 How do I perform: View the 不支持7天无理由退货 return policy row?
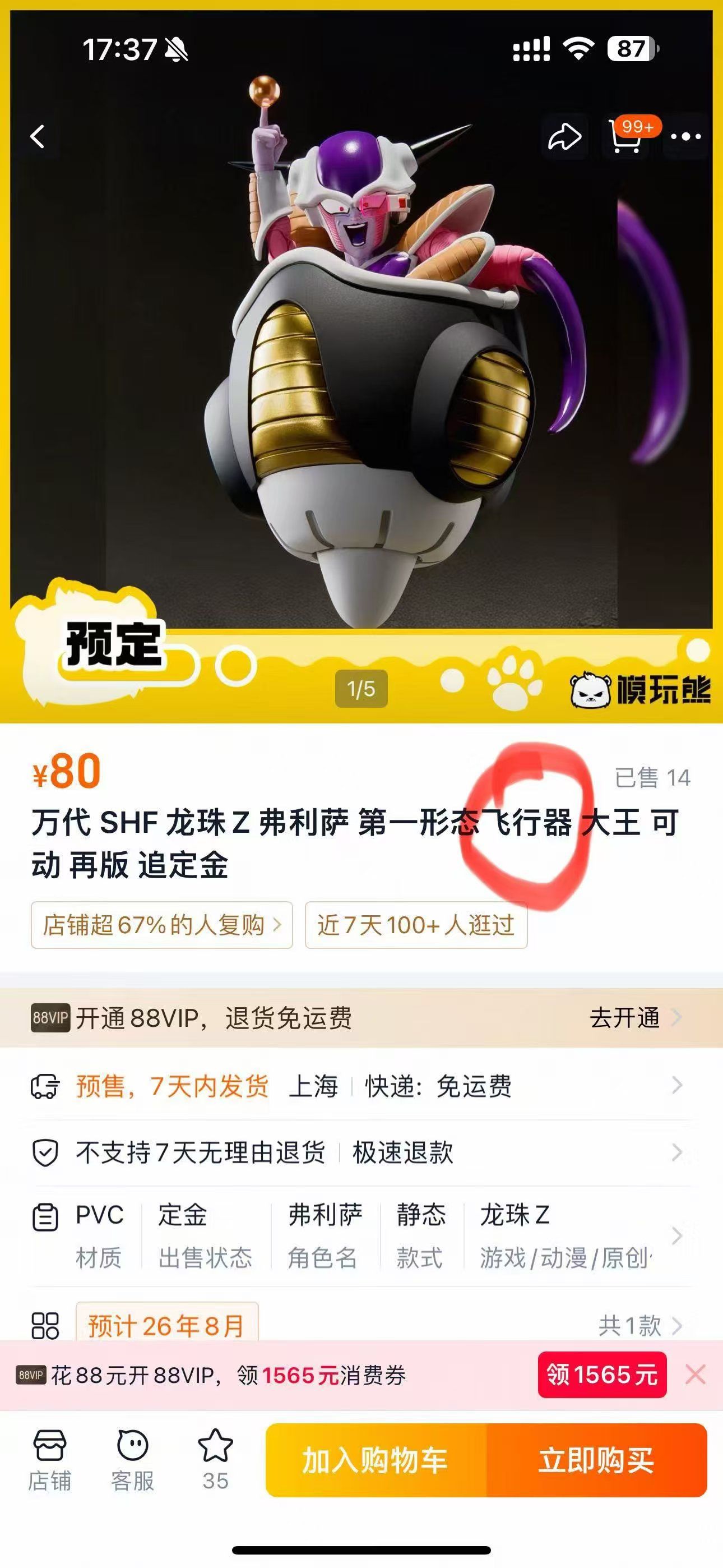[x=361, y=1152]
